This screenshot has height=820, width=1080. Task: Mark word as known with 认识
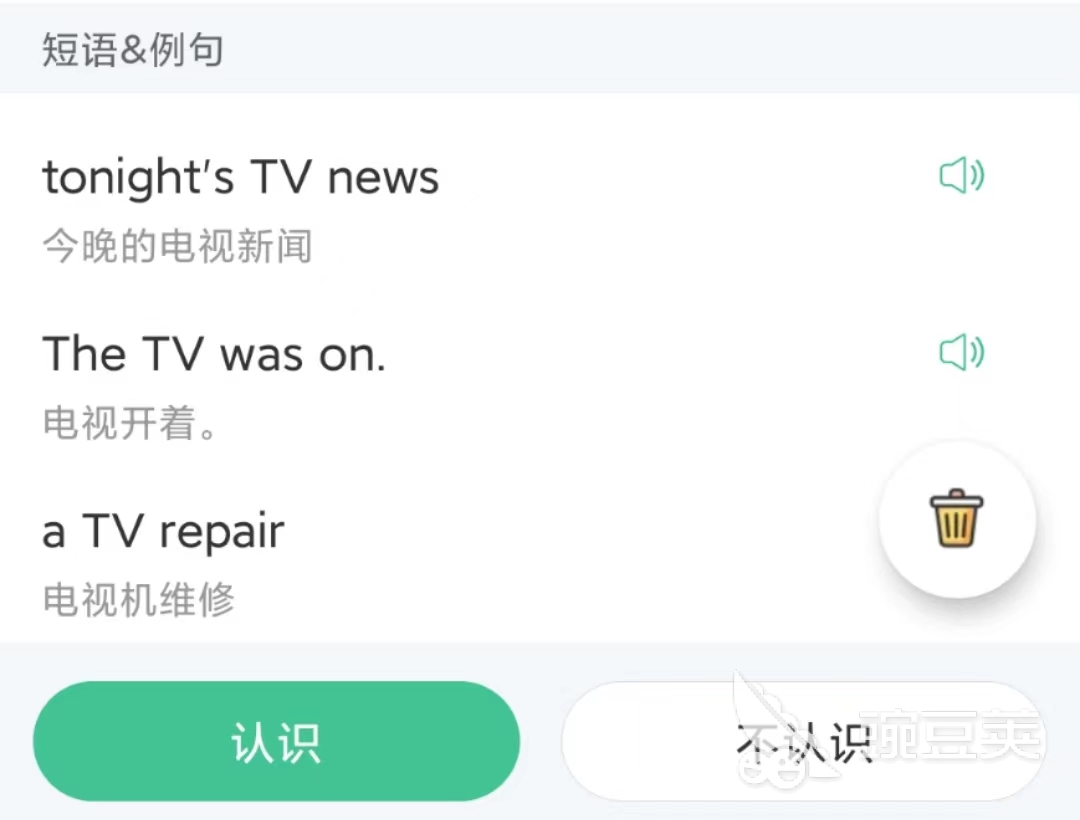[x=276, y=741]
